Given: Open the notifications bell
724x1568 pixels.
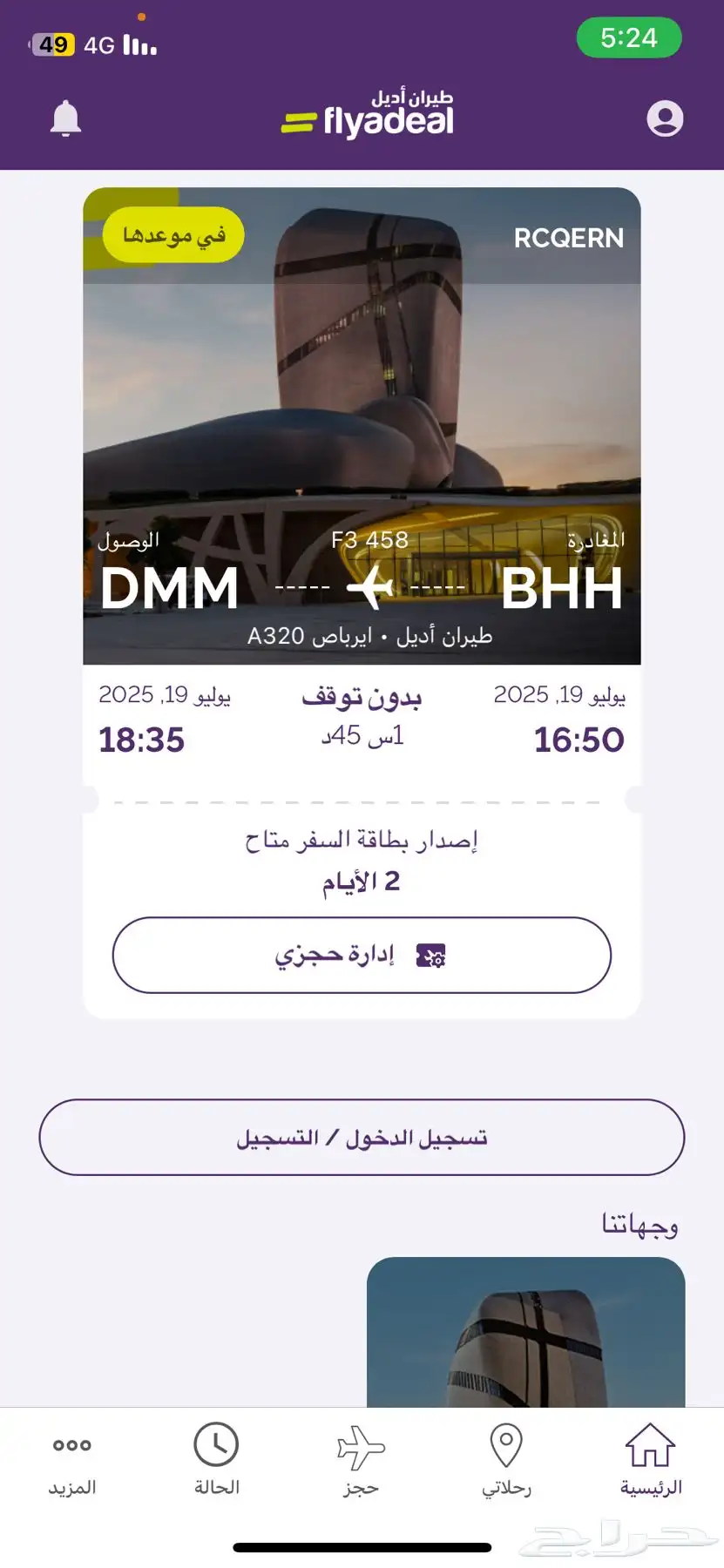Looking at the screenshot, I should [65, 118].
